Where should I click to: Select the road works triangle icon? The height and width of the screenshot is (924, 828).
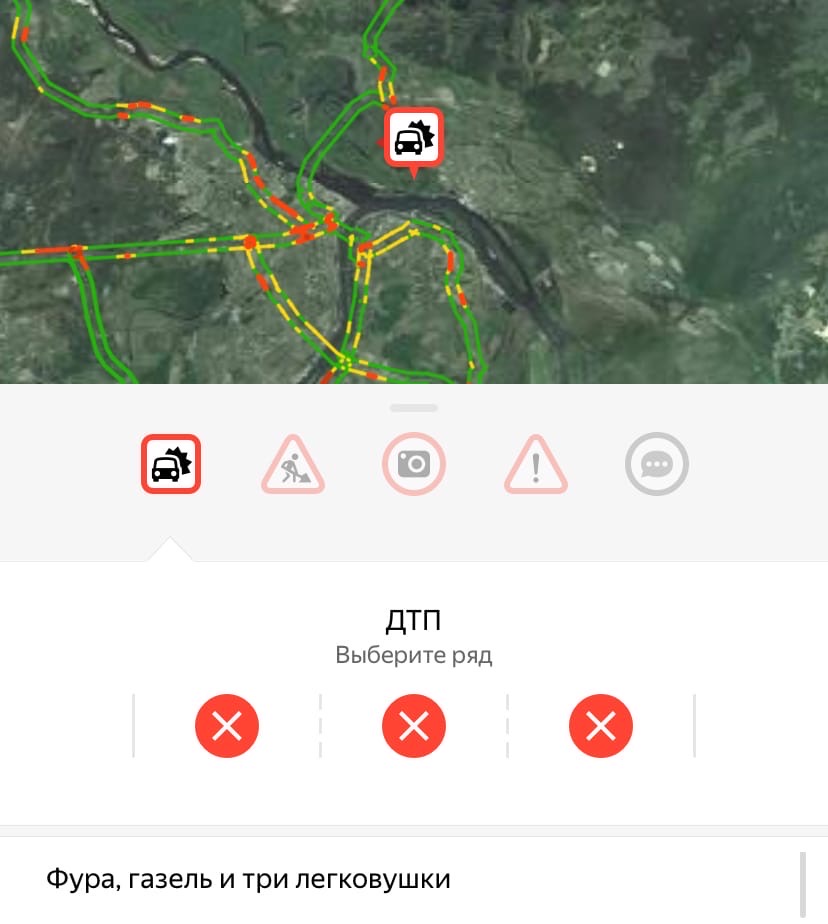coord(292,463)
